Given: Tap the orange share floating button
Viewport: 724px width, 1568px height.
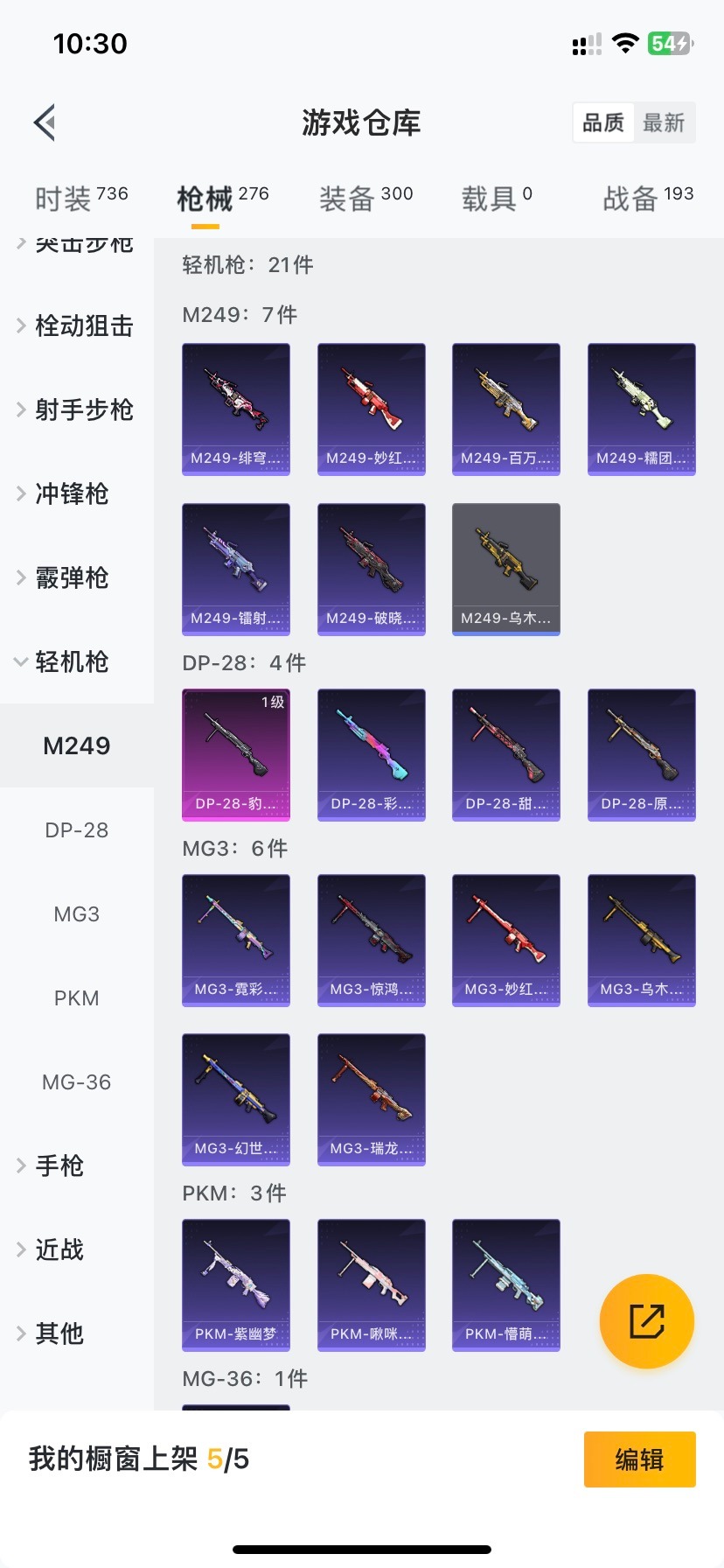Looking at the screenshot, I should click(x=647, y=1320).
